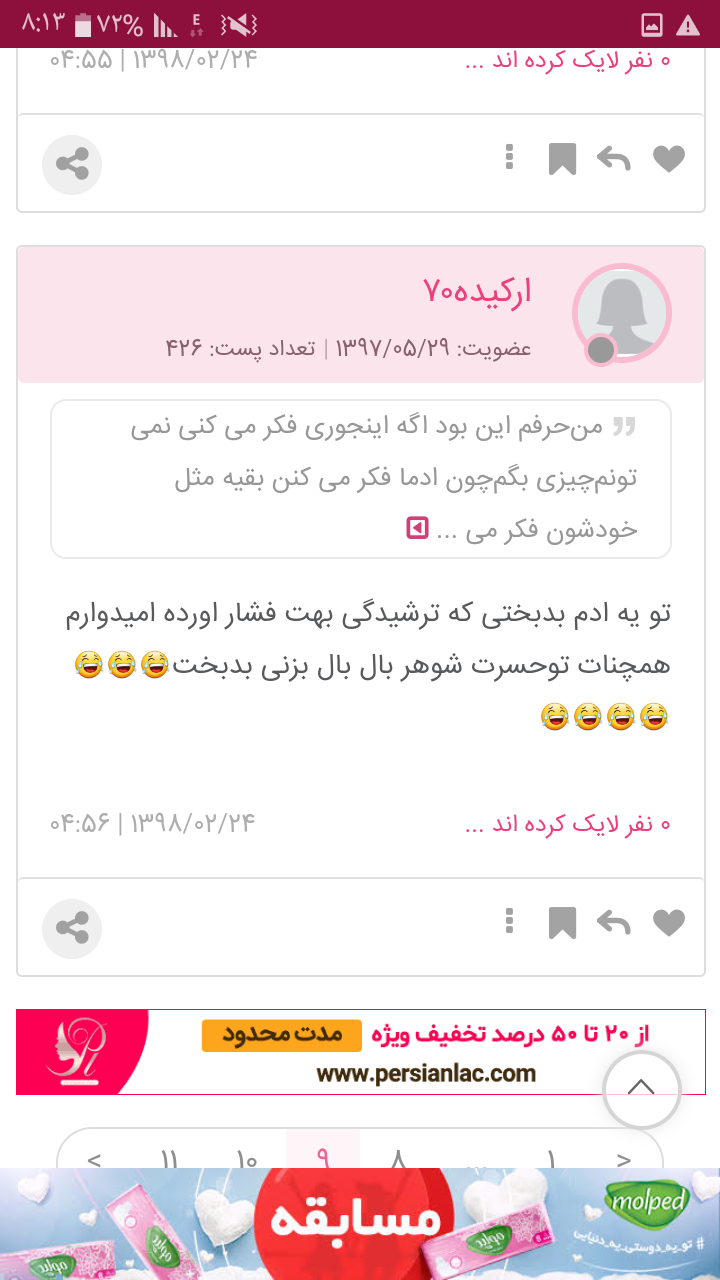Reply to the post from 04:55

613,159
